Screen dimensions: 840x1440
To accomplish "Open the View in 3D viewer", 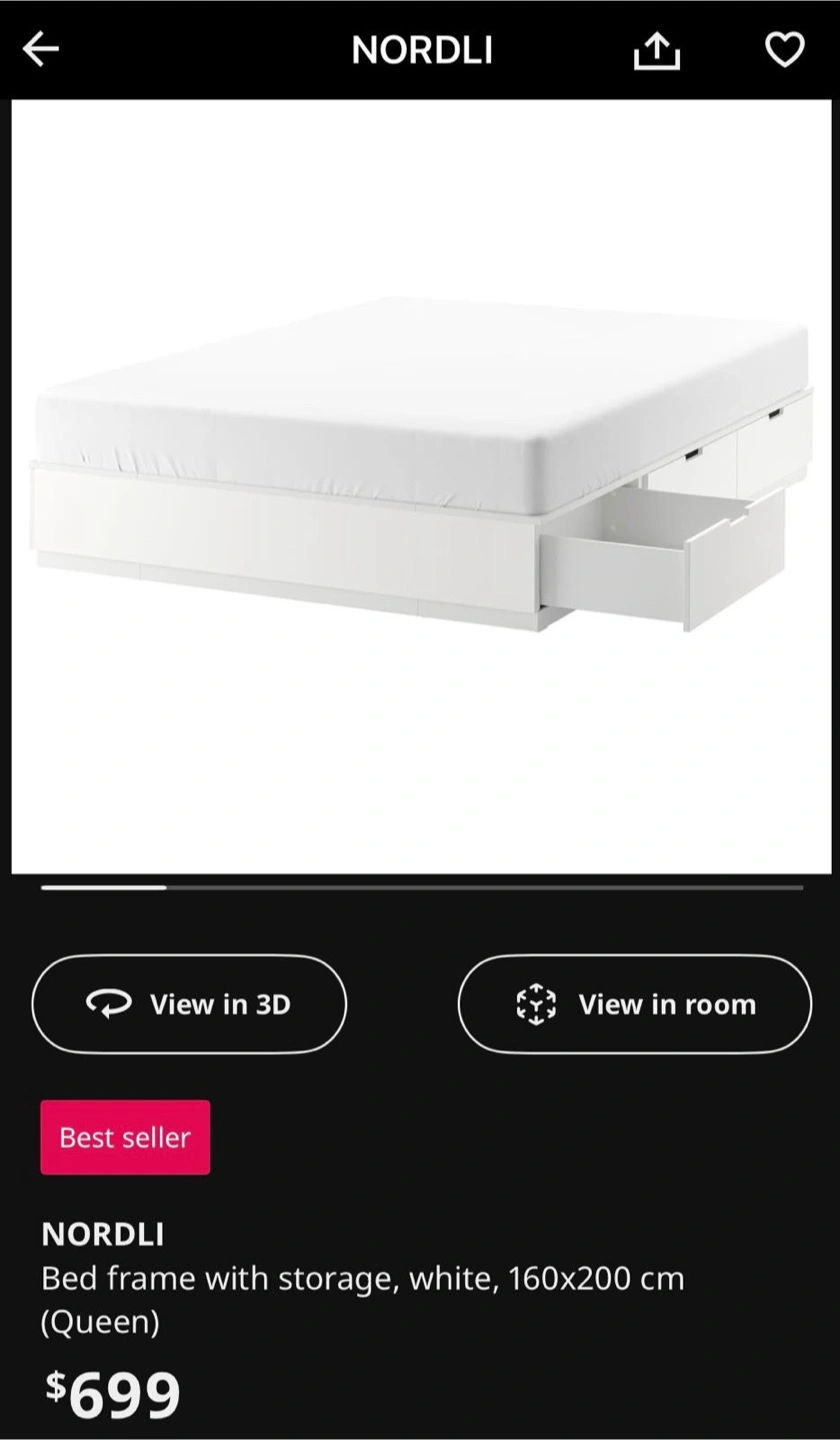I will [189, 1004].
